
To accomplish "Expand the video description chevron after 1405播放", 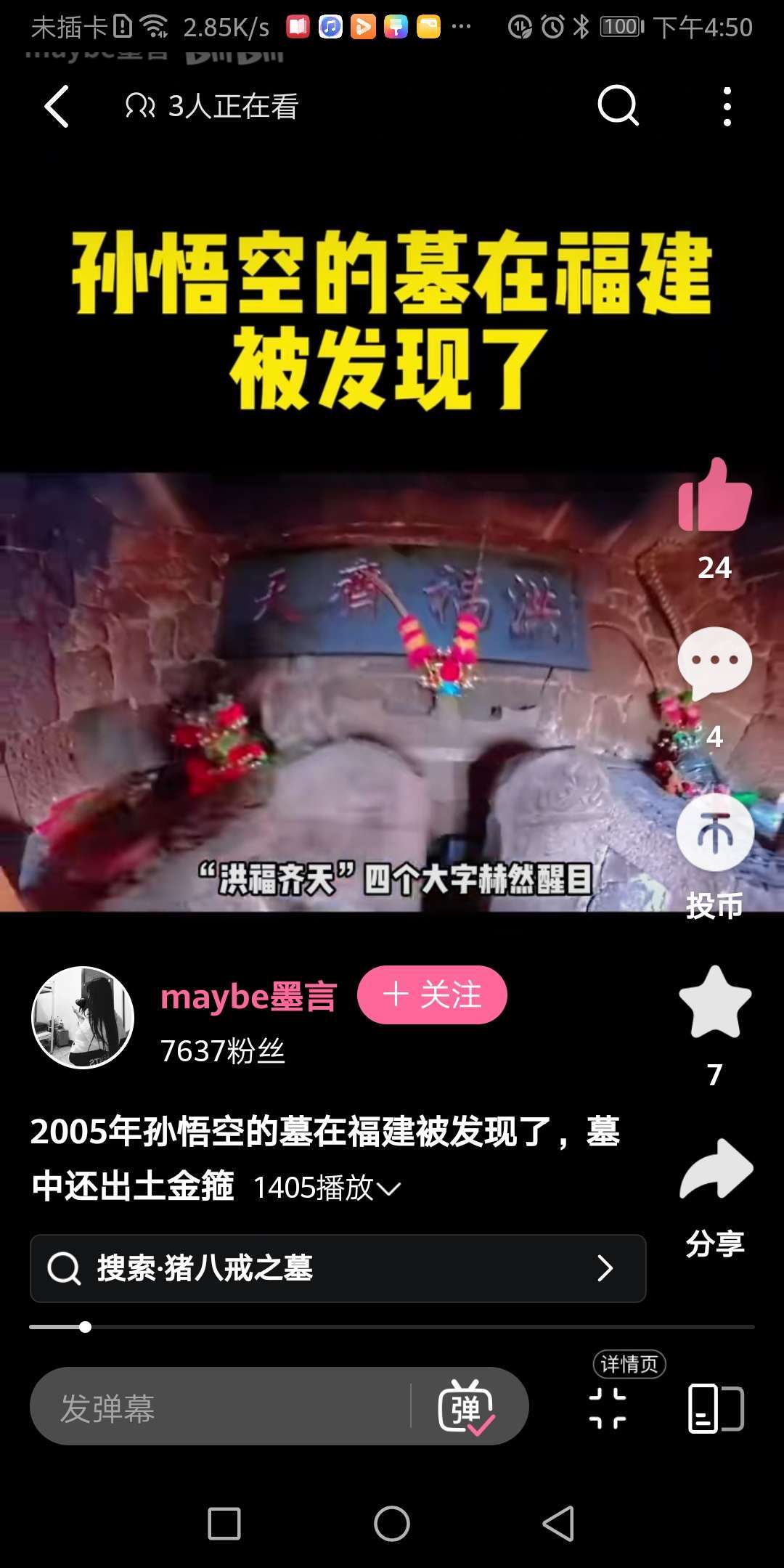I will pyautogui.click(x=389, y=1189).
